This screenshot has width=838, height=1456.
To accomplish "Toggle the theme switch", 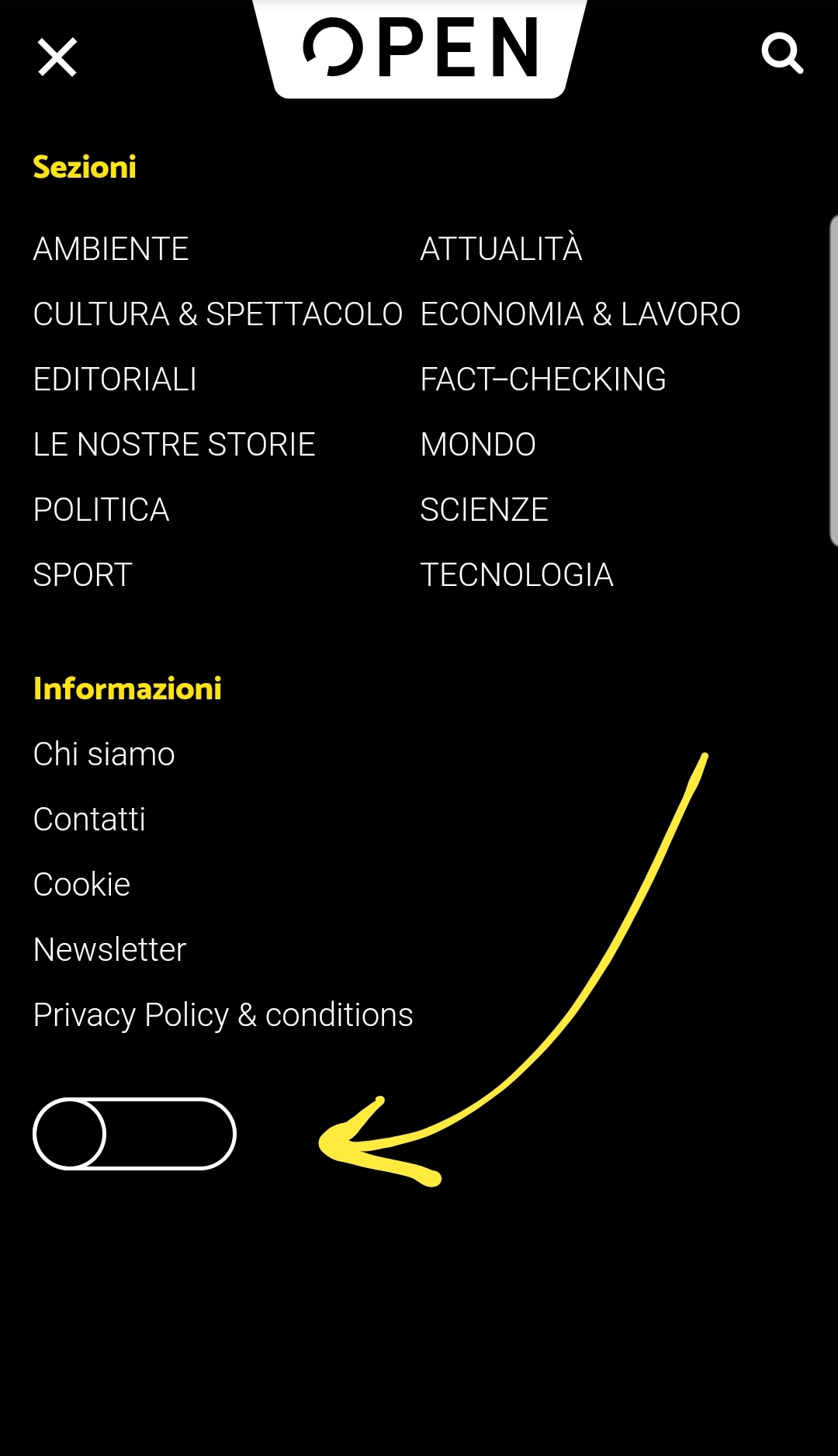I will pyautogui.click(x=134, y=1134).
